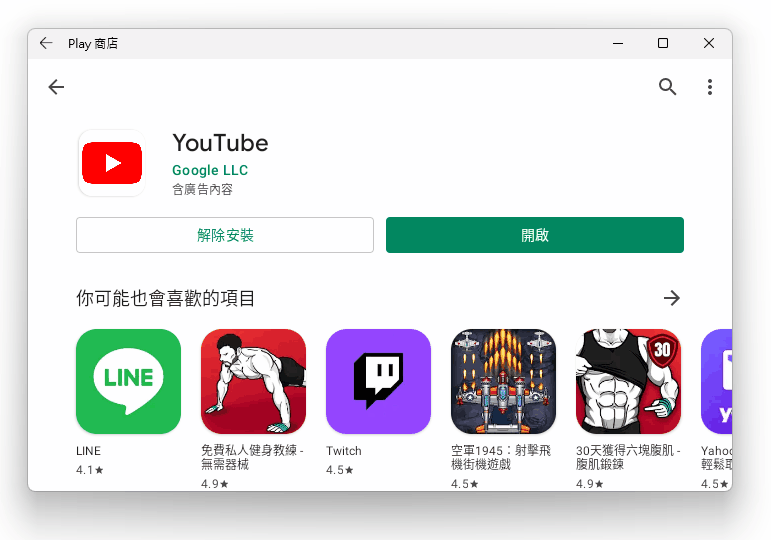Open the 免費私人健身教練 app card
Screen dimensions: 771x540
tap(253, 381)
